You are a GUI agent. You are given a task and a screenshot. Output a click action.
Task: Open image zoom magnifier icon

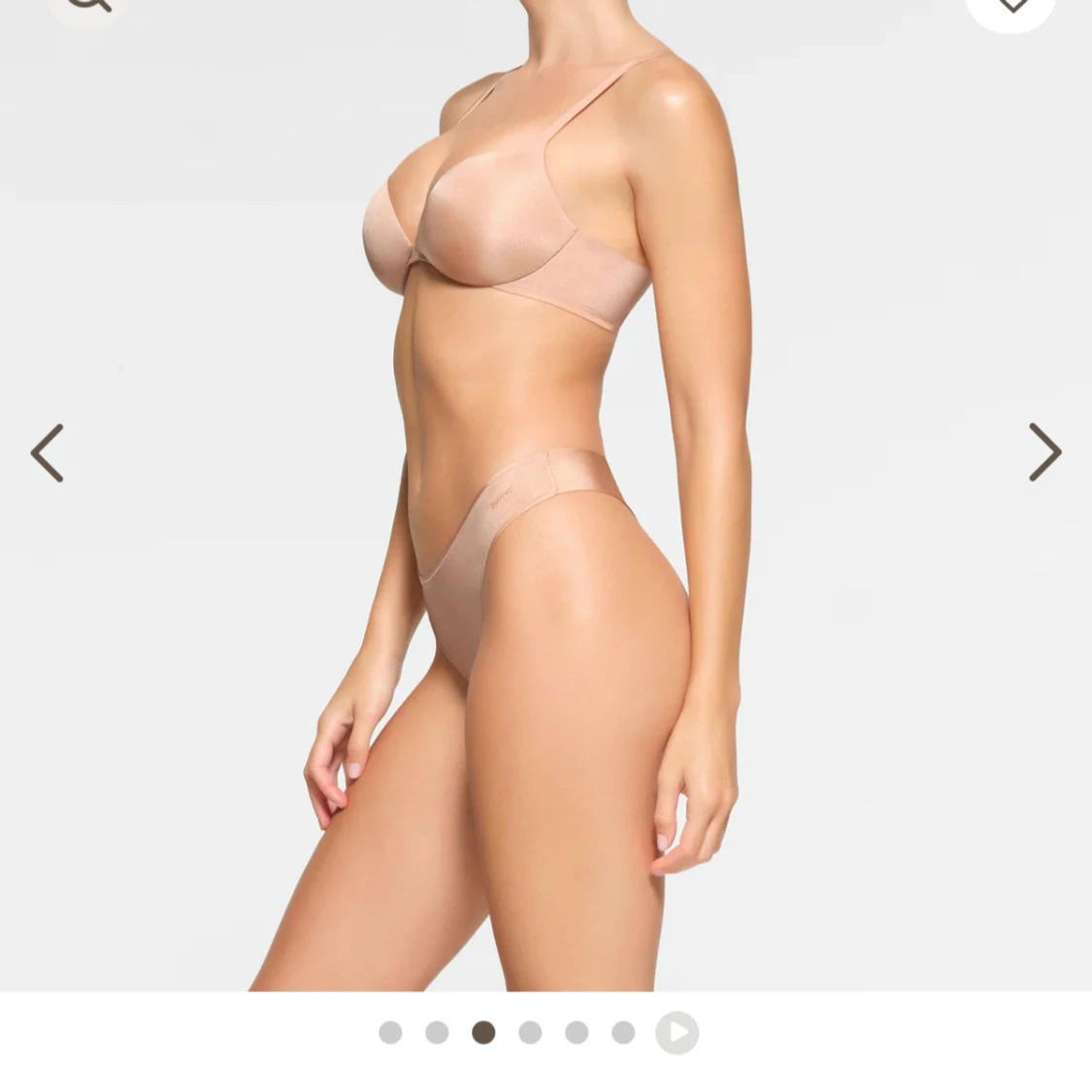pos(87,6)
